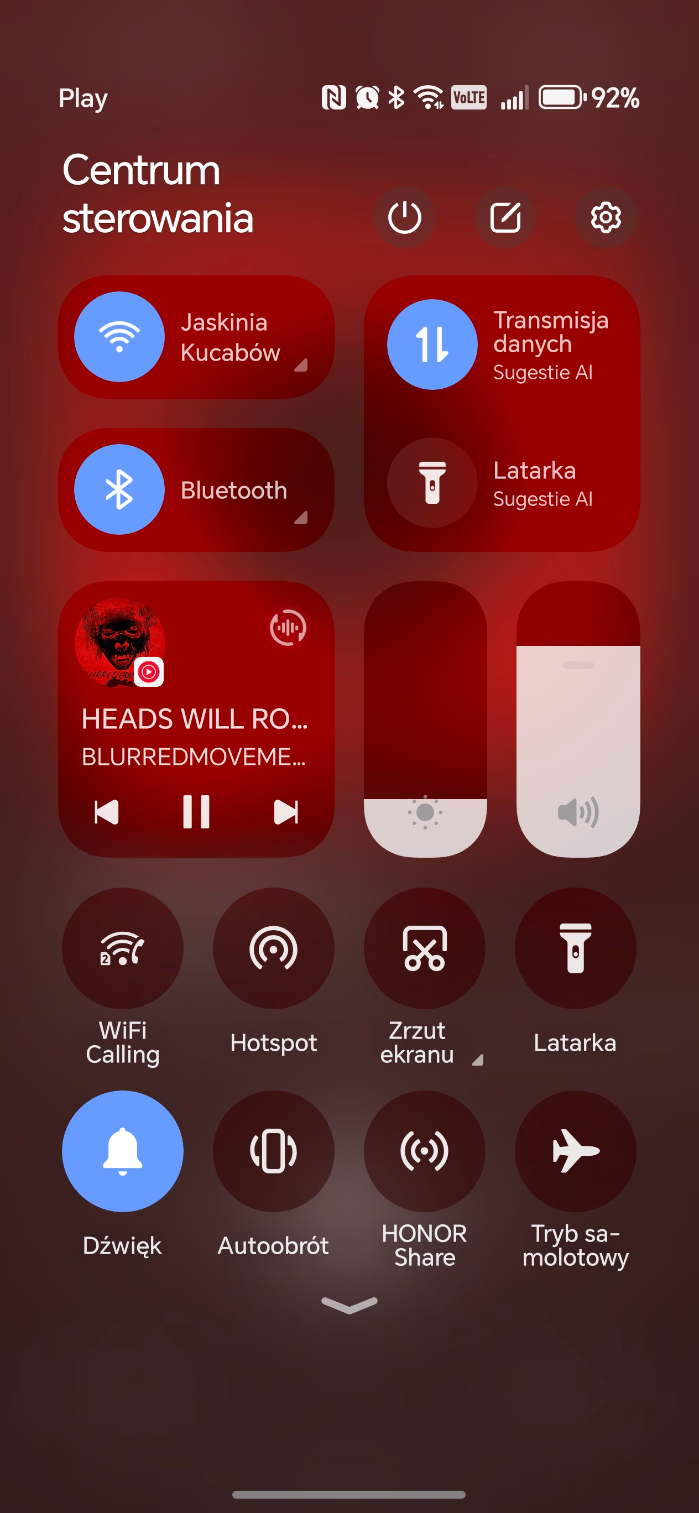This screenshot has height=1513, width=699.
Task: Enable Tryb samolotowy airplane mode
Action: [x=575, y=1151]
